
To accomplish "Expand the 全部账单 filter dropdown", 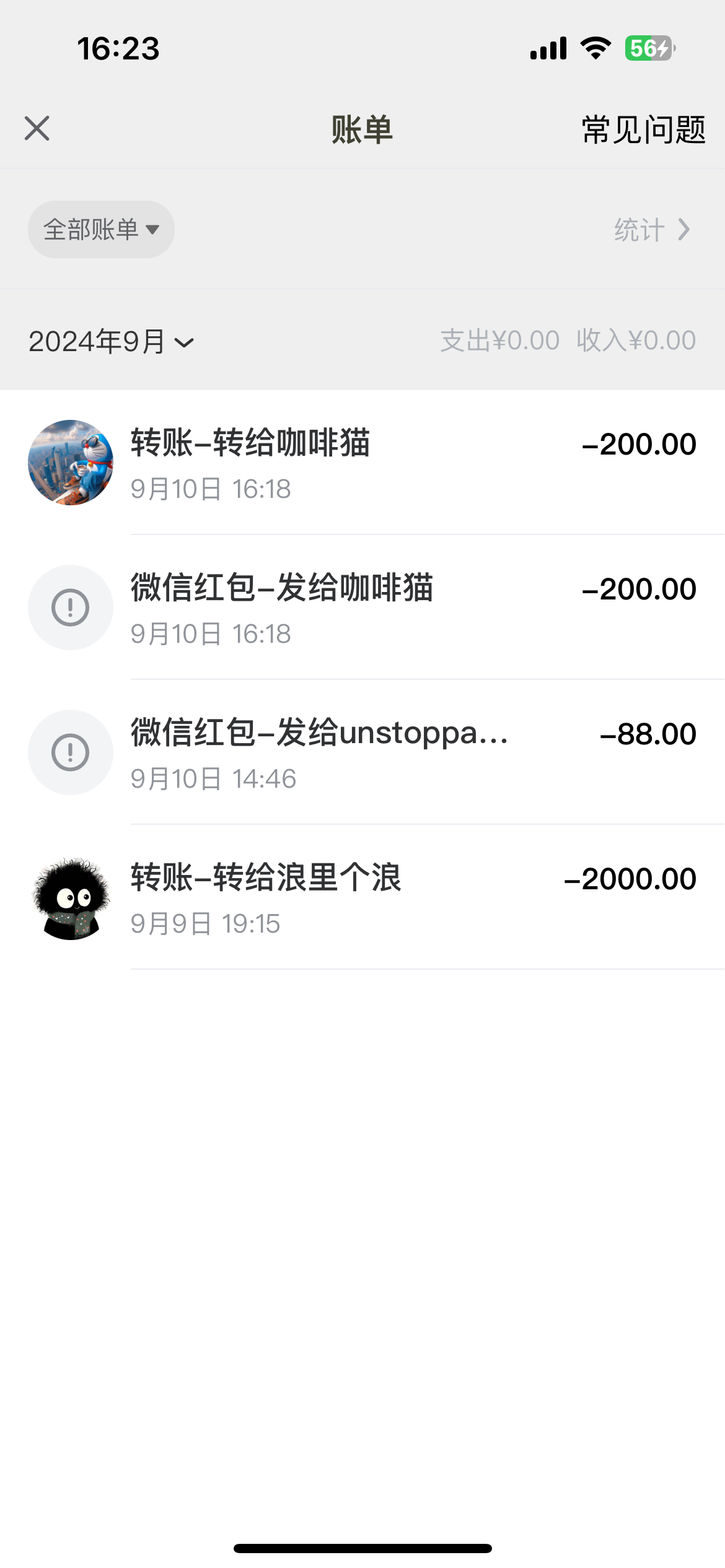I will (101, 230).
